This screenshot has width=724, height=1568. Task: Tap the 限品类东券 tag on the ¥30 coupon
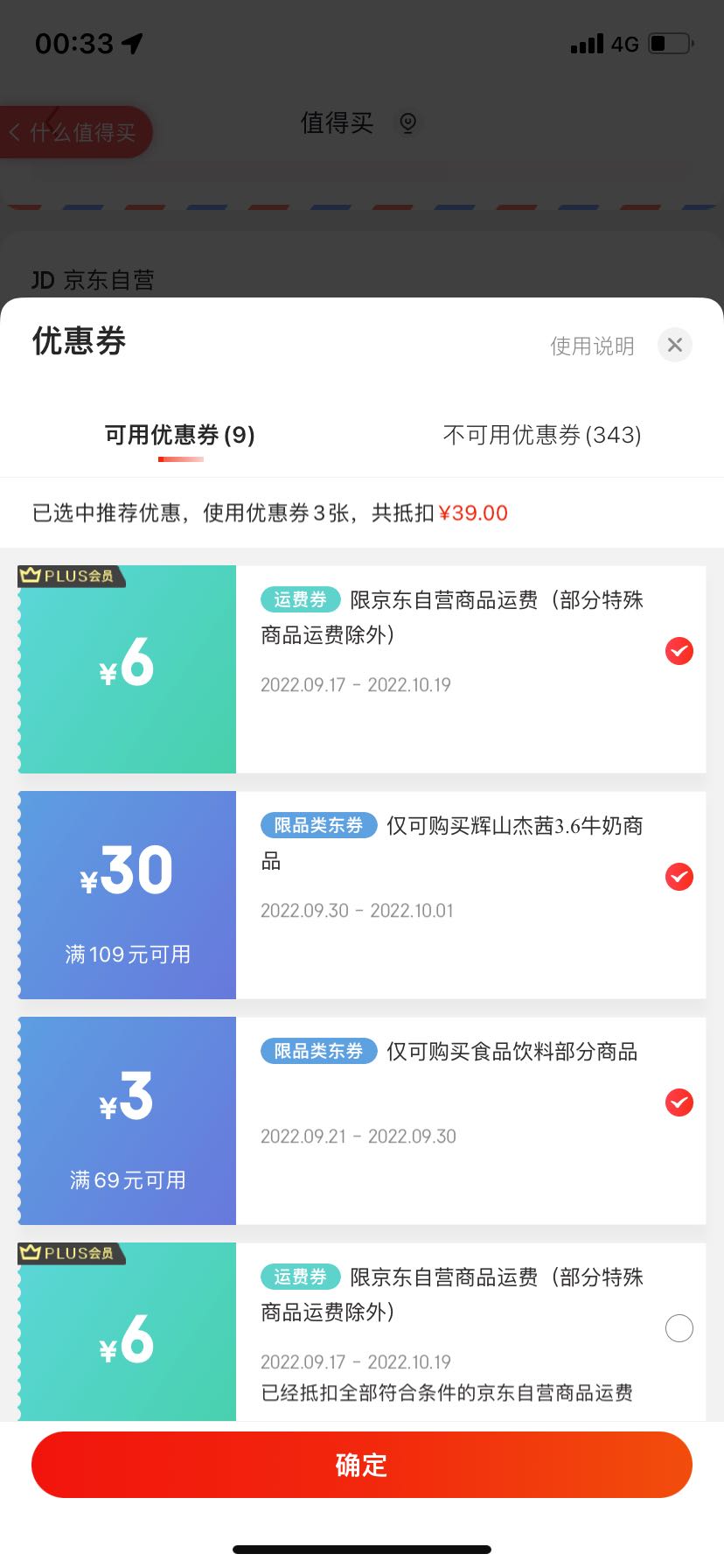point(318,825)
